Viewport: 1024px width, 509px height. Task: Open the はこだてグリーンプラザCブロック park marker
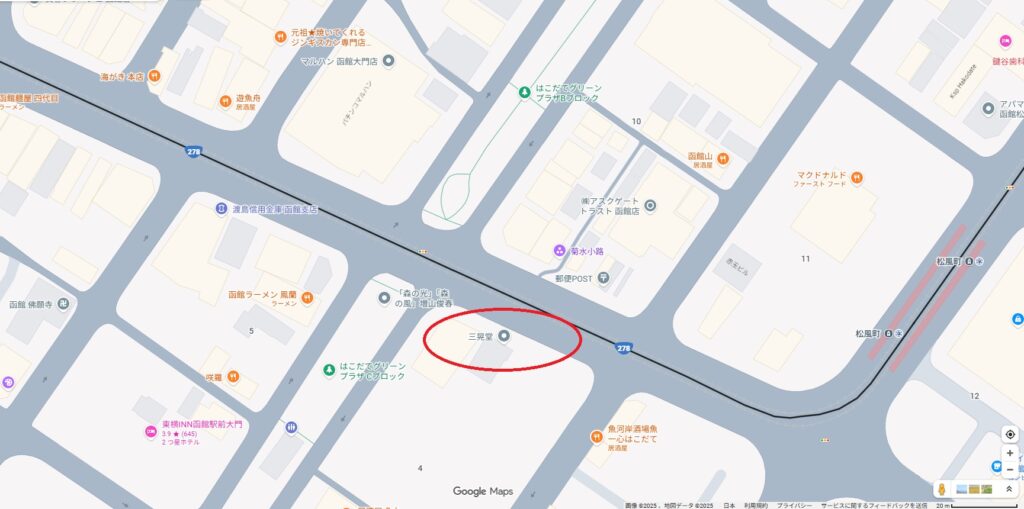[x=329, y=370]
